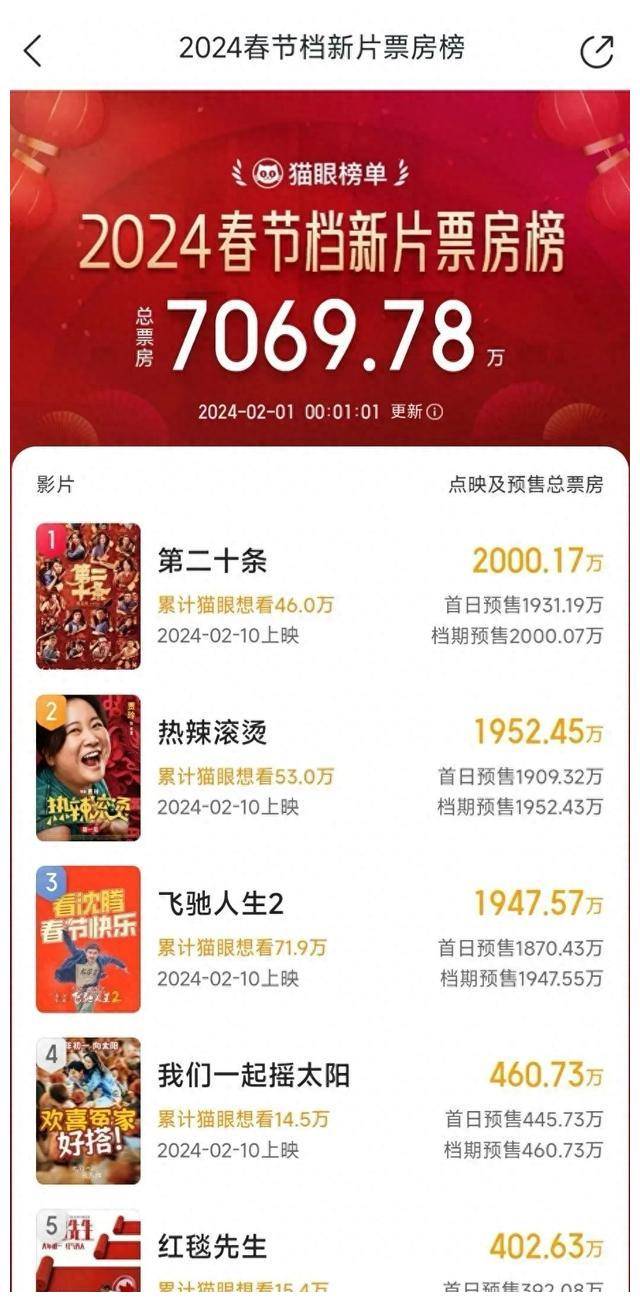Image resolution: width=640 pixels, height=1302 pixels.
Task: Open the movie 我们一起摇太阳
Action: (253, 1076)
